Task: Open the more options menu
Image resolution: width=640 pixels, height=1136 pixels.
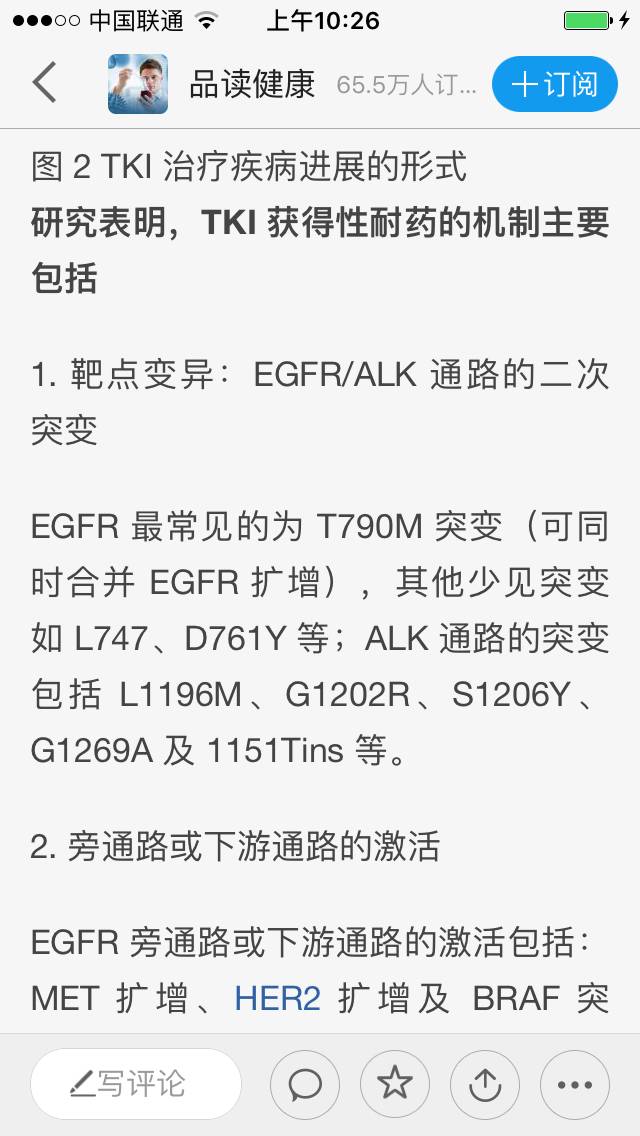Action: point(575,1085)
